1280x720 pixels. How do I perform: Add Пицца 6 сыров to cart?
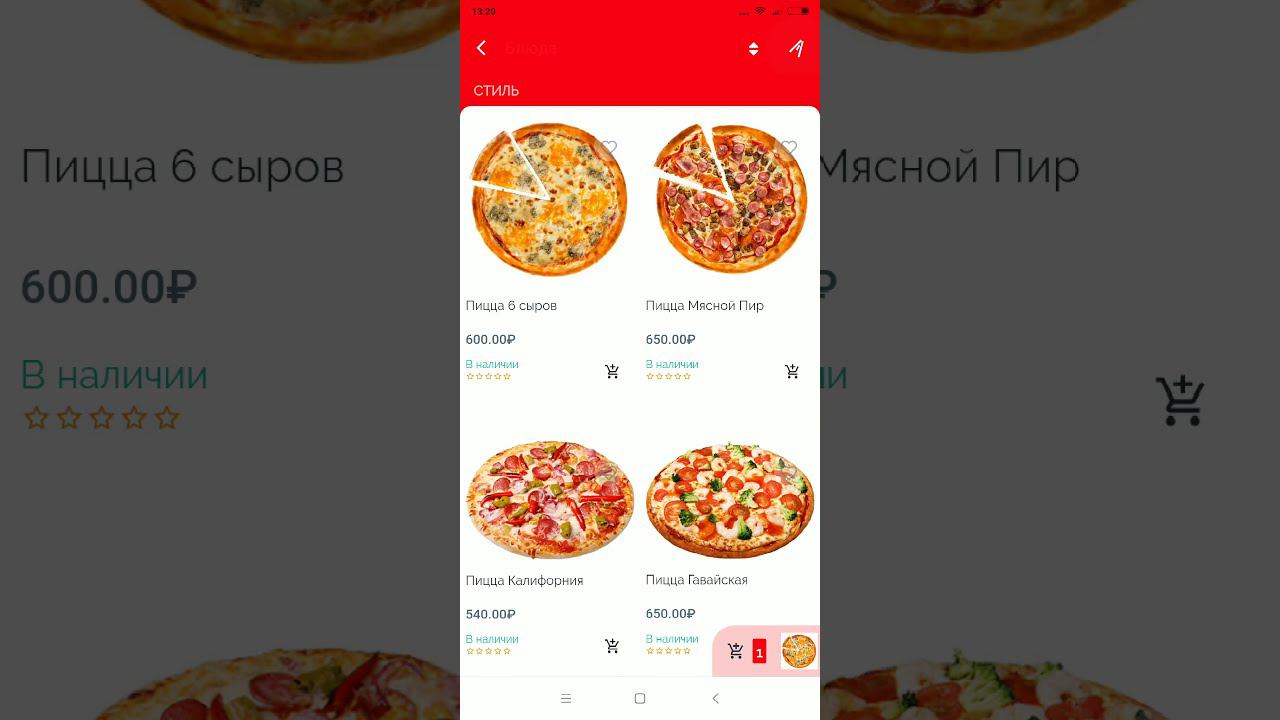point(612,372)
